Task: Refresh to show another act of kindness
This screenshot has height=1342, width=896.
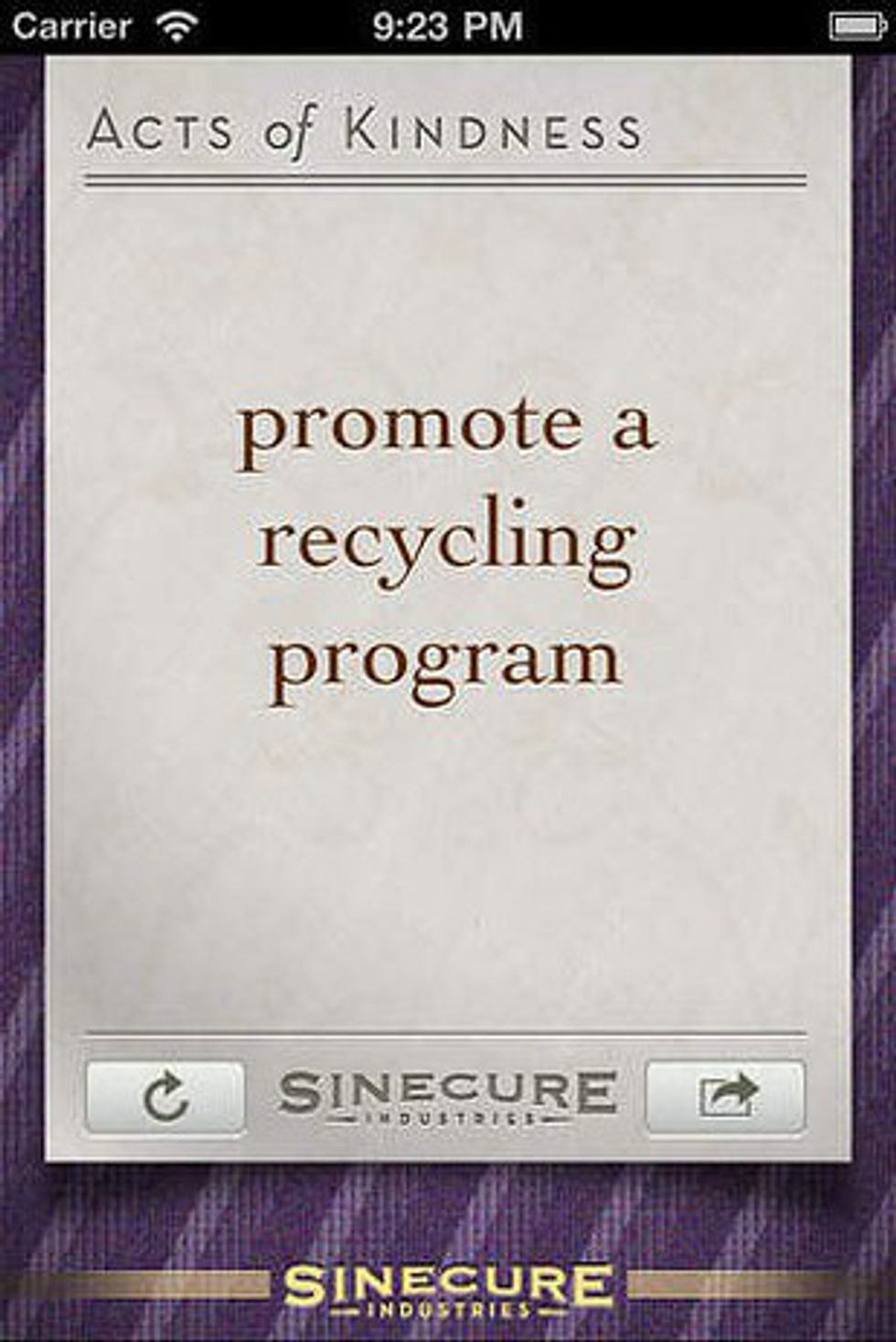Action: point(165,1097)
